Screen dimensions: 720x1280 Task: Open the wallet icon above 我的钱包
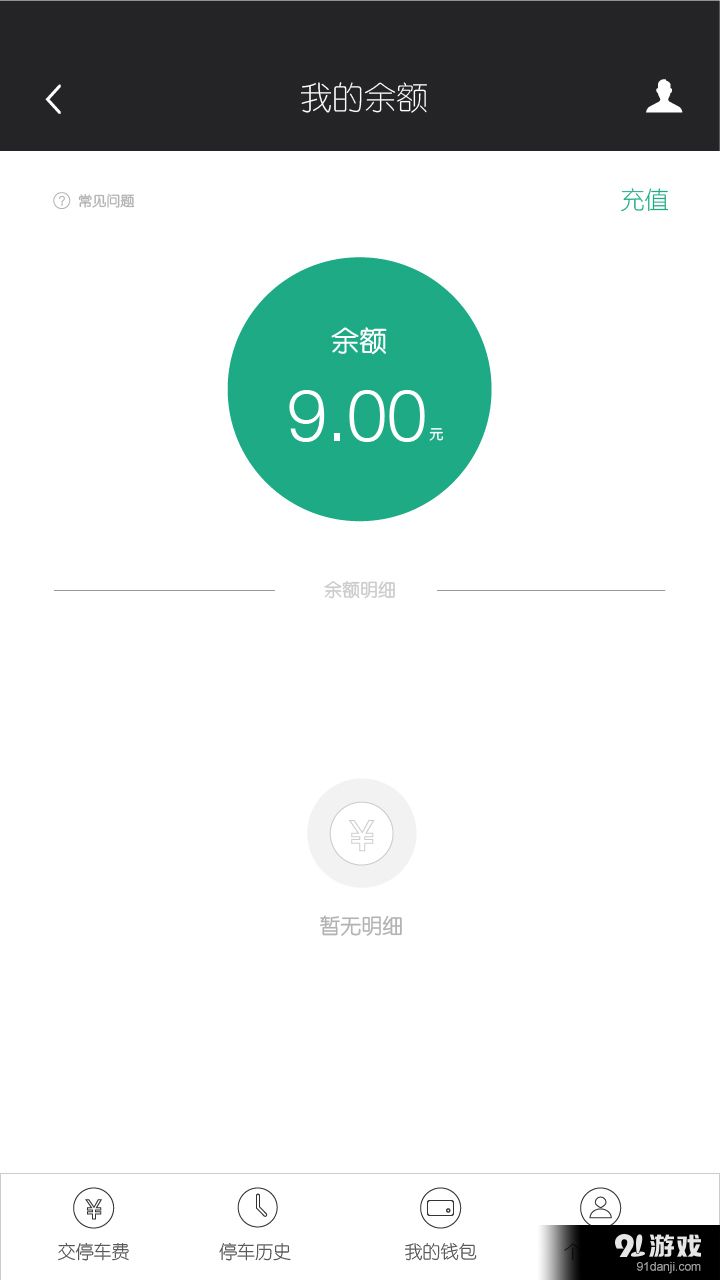pos(440,1207)
